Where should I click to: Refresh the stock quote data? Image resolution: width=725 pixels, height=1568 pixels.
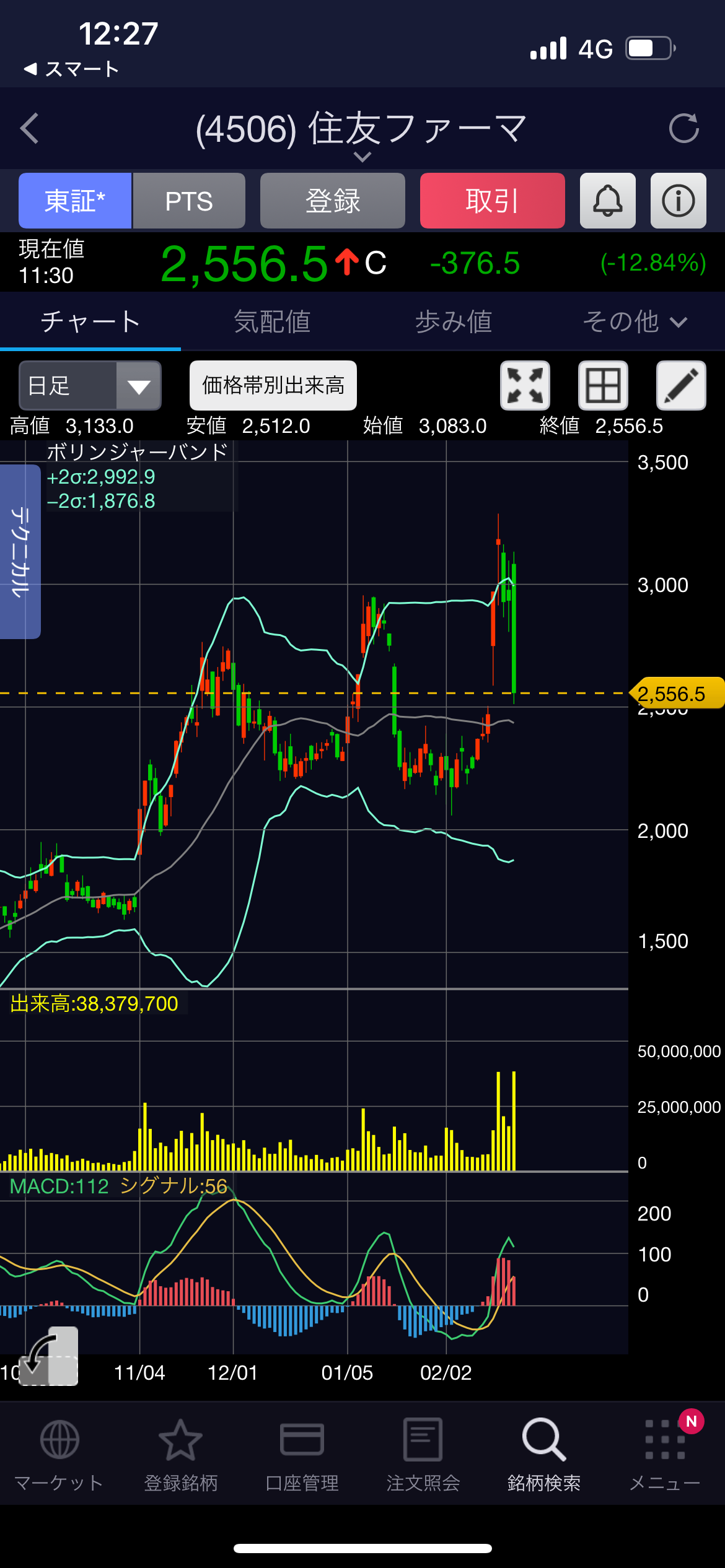(x=683, y=128)
